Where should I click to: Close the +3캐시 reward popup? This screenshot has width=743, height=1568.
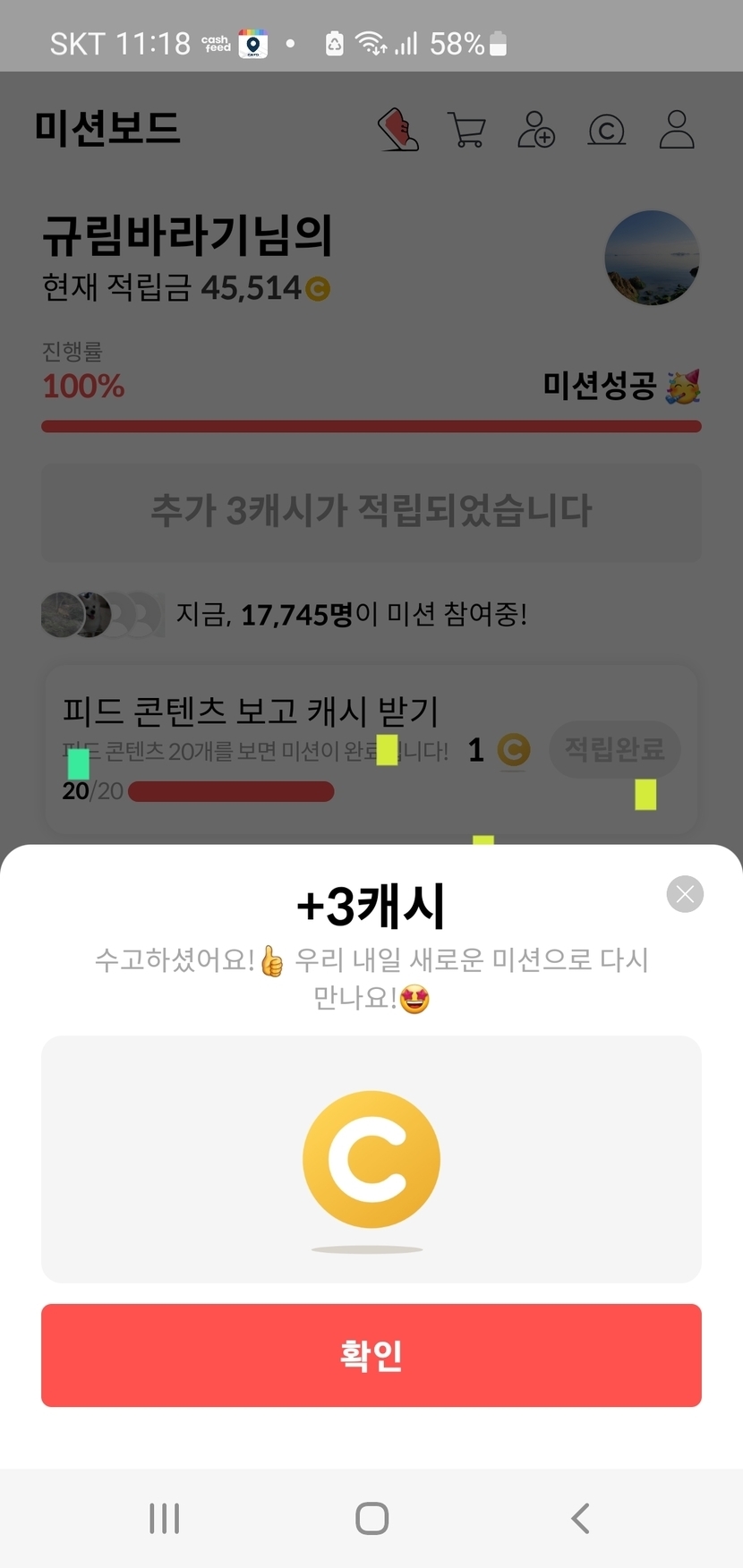pos(685,894)
